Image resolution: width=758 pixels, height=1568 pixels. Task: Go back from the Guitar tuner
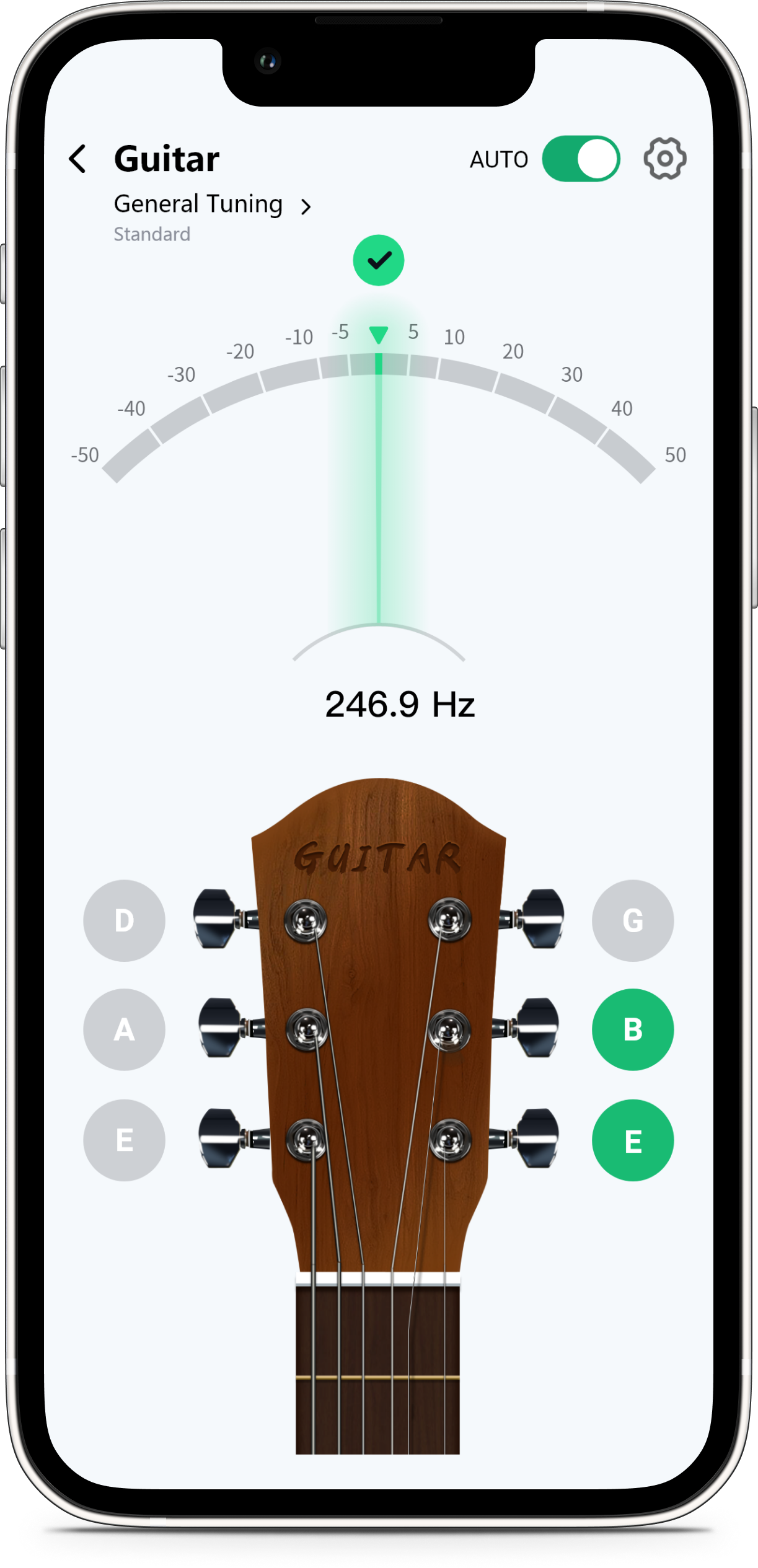(x=77, y=159)
